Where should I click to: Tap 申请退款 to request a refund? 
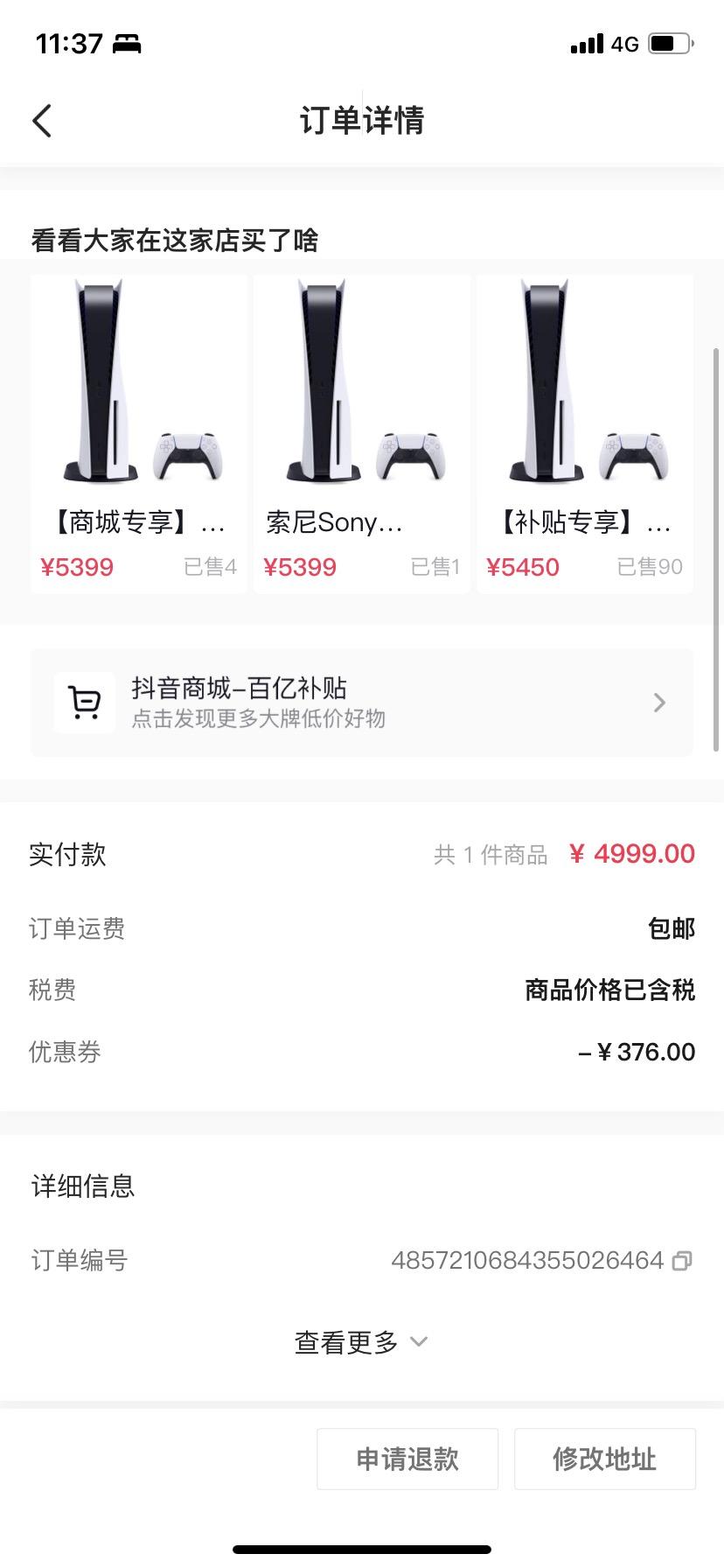pyautogui.click(x=407, y=1459)
